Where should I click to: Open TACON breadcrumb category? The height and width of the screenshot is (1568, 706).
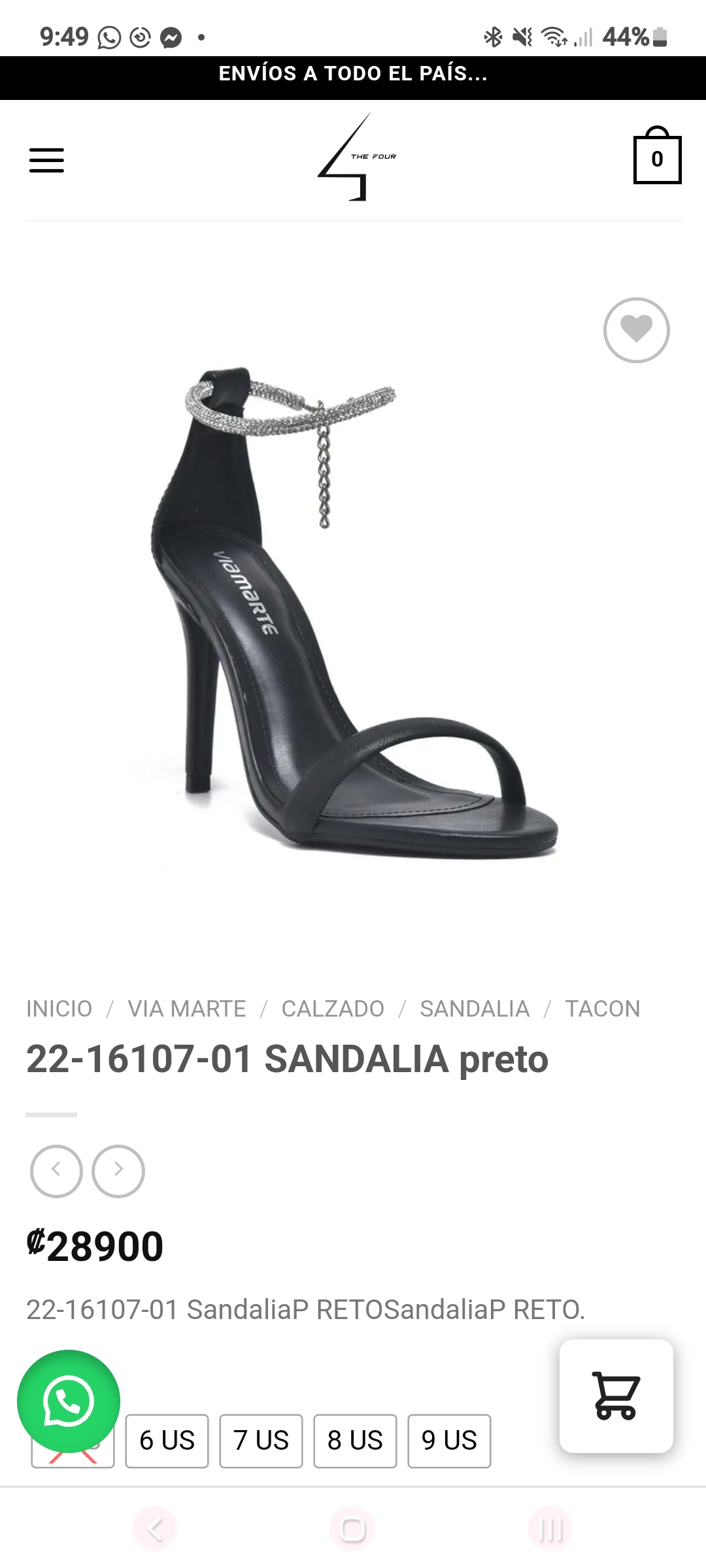pyautogui.click(x=602, y=1009)
